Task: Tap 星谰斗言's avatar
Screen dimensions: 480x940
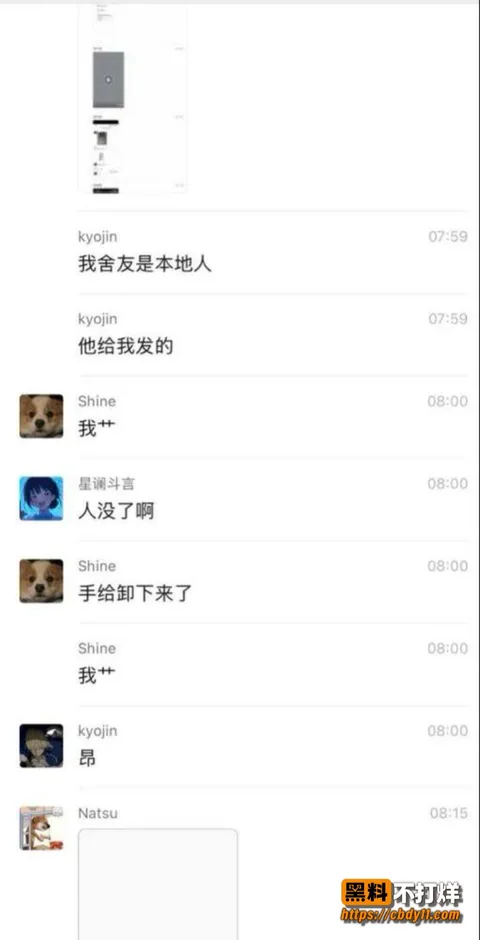Action: tap(41, 498)
